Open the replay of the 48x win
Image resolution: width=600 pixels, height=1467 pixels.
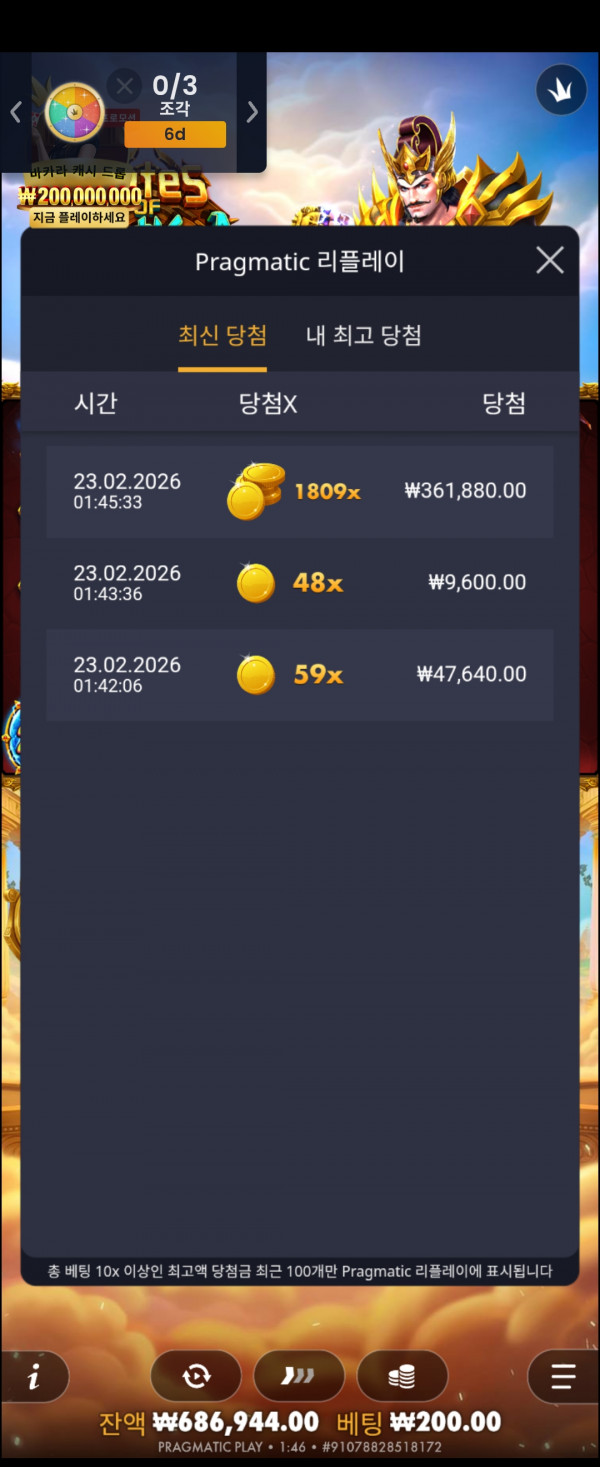(x=299, y=583)
